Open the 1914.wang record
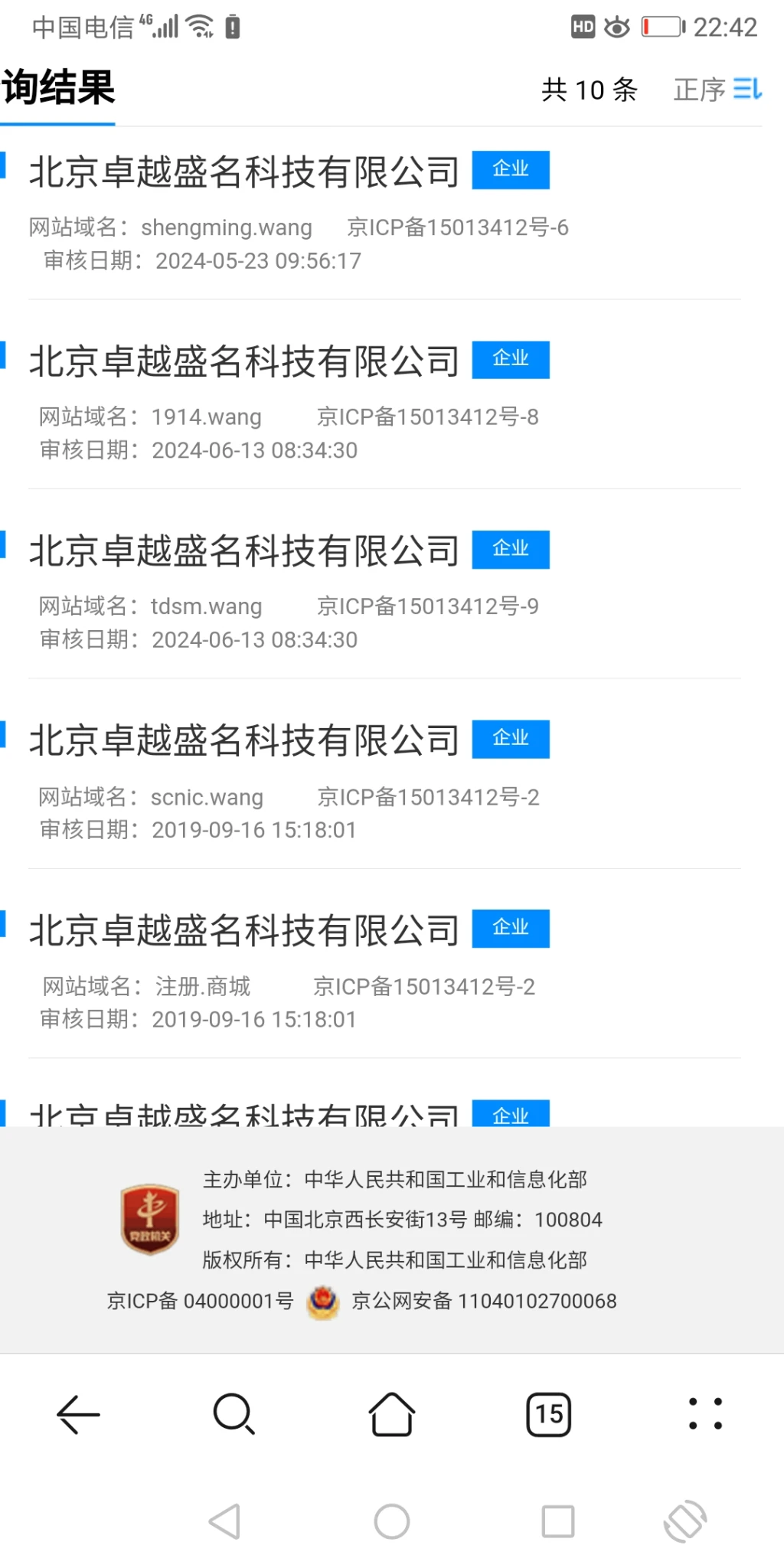Screen dimensions: 784x1568 click(245, 361)
